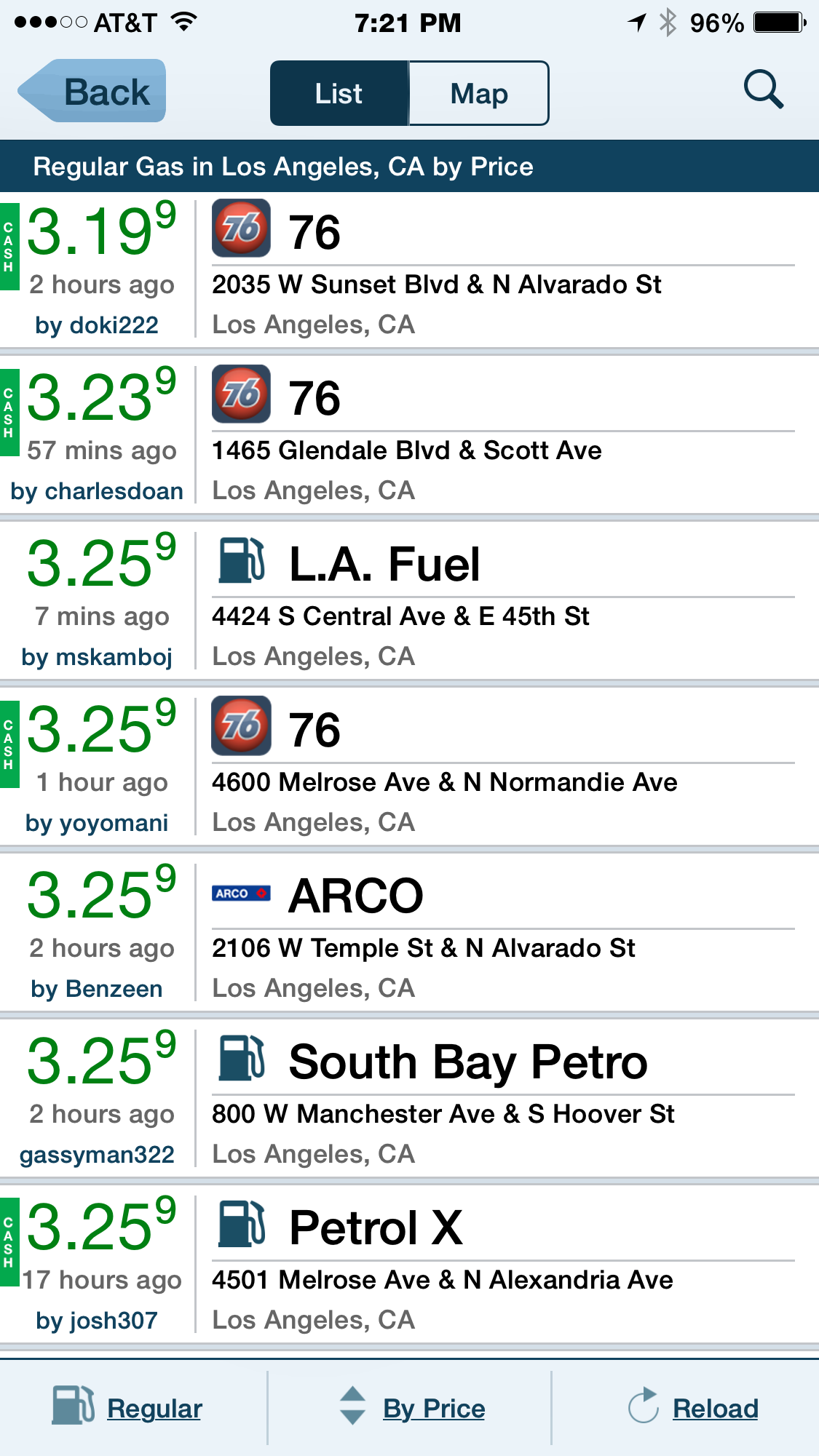
Task: Switch to the Map view
Action: (478, 94)
